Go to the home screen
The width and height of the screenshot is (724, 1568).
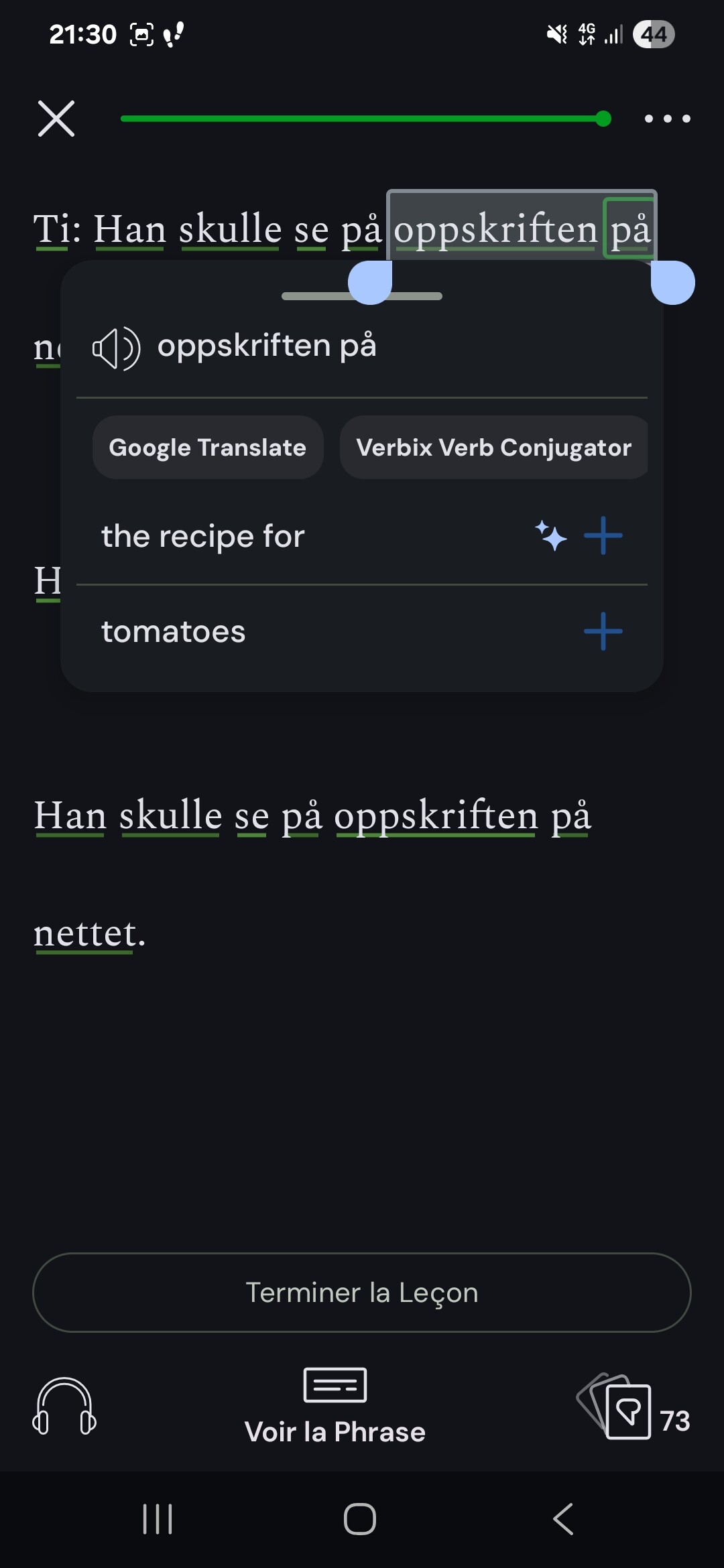[x=360, y=1519]
